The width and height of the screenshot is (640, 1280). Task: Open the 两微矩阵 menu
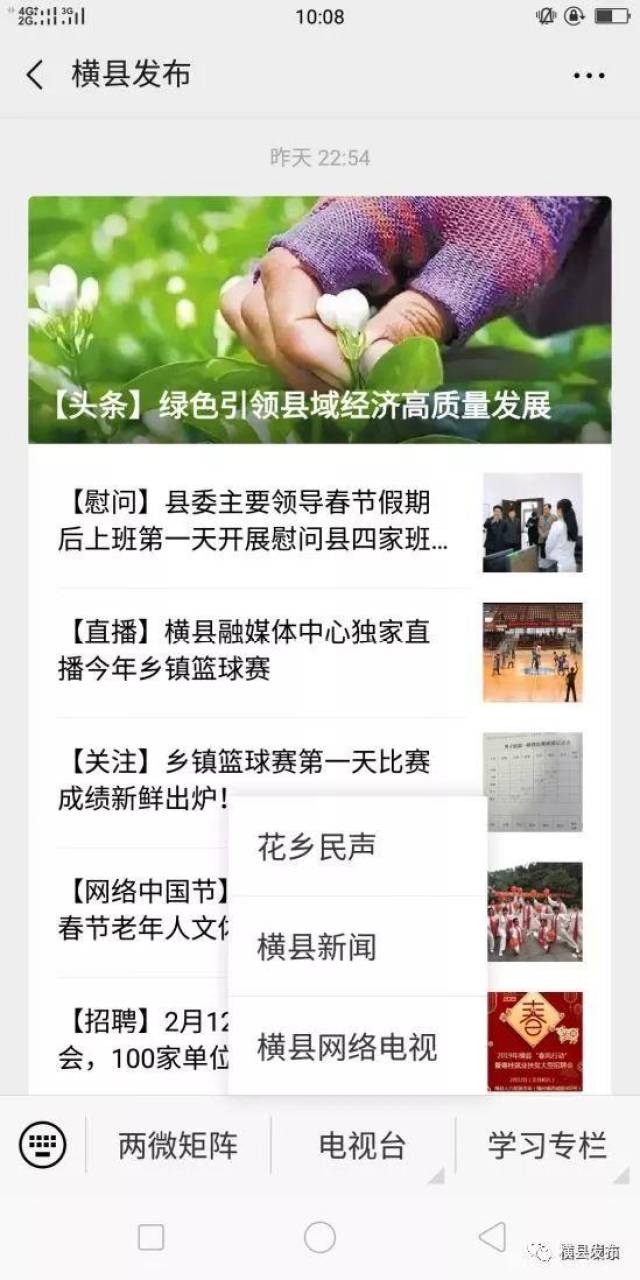179,1145
